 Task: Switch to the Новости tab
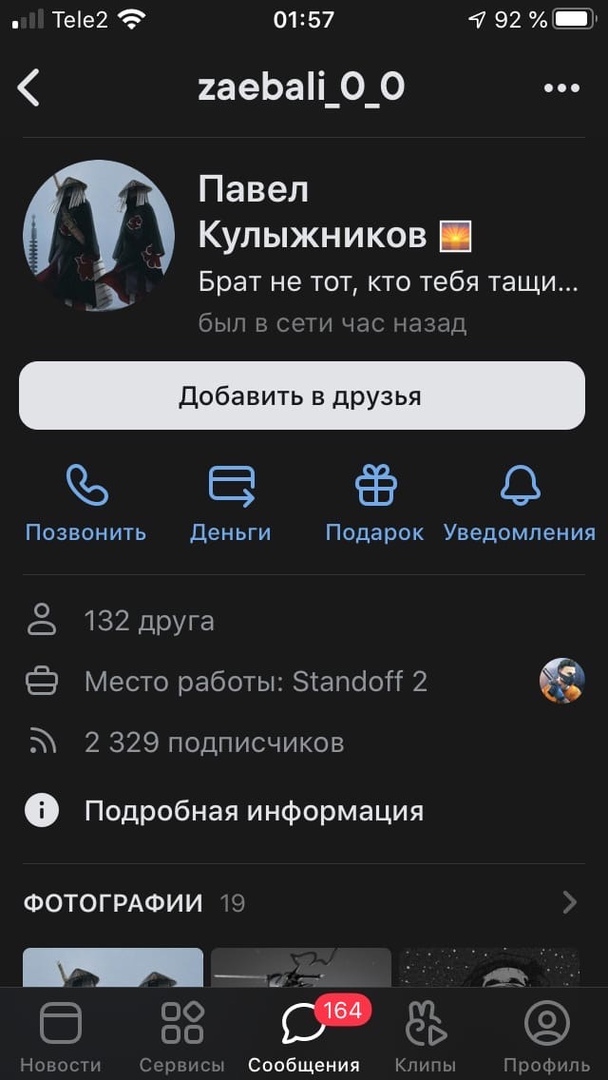(60, 1037)
